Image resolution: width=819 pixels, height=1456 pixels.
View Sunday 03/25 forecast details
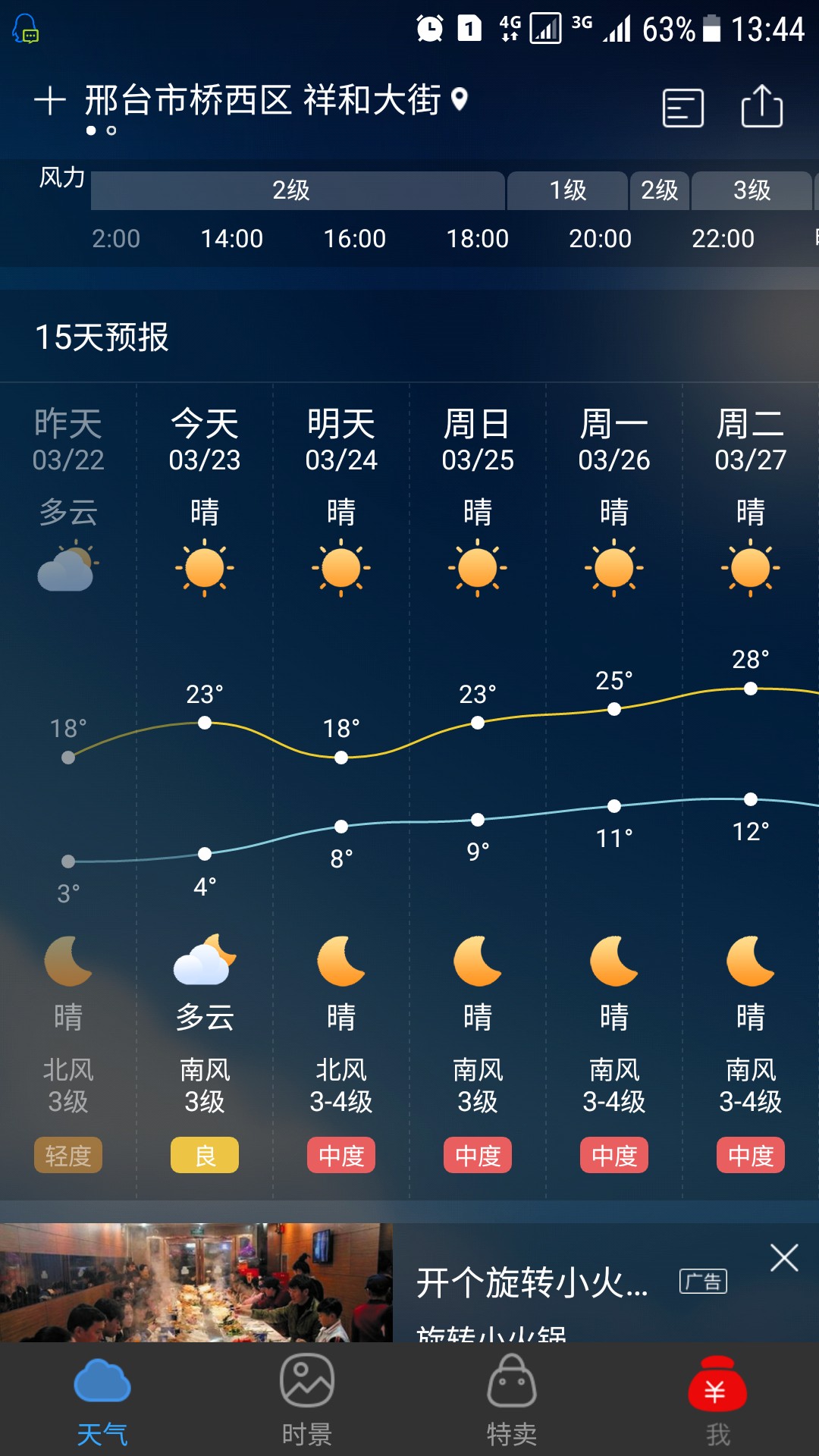click(478, 790)
